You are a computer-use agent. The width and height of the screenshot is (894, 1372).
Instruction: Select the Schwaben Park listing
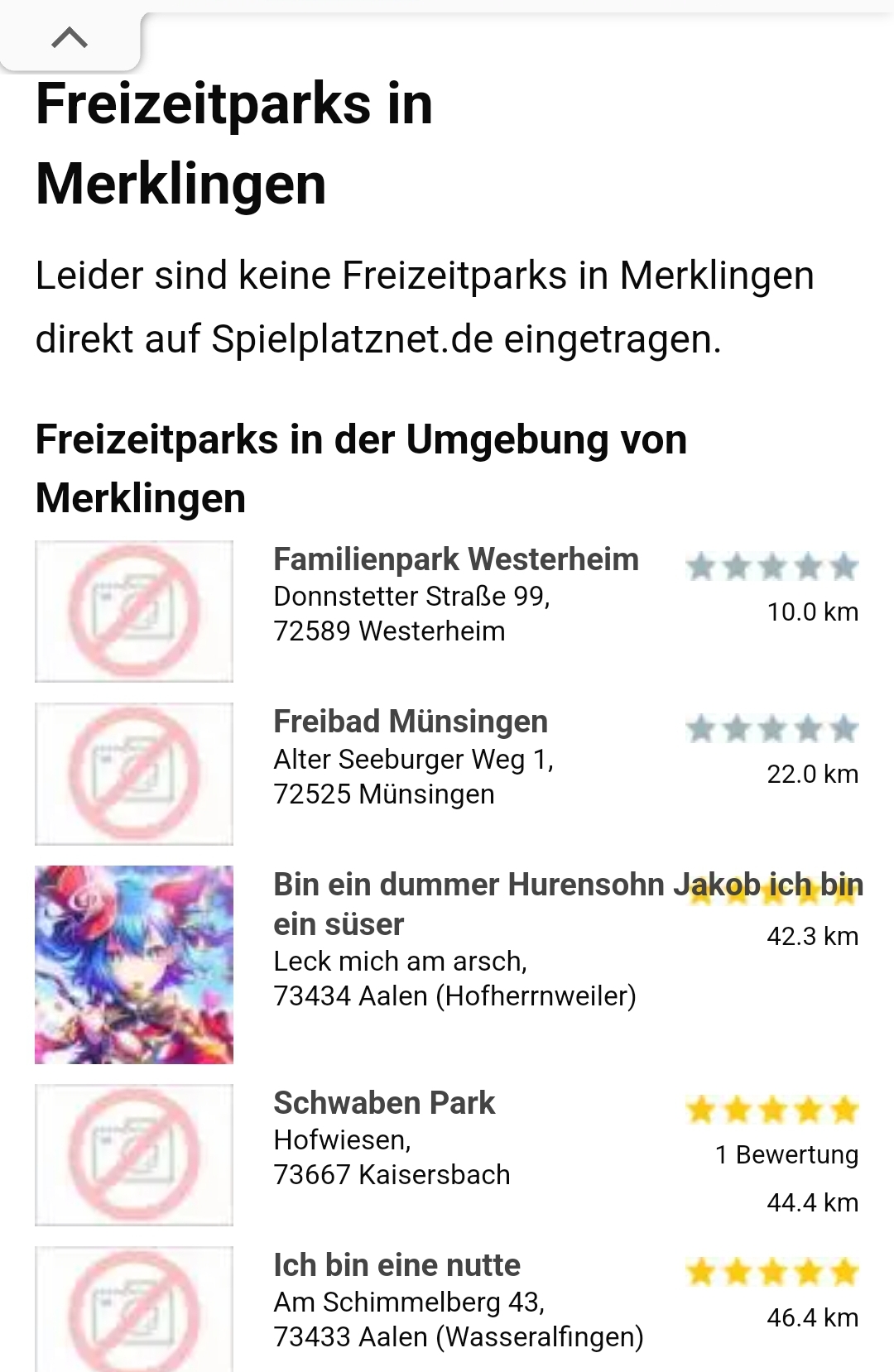(x=384, y=1104)
